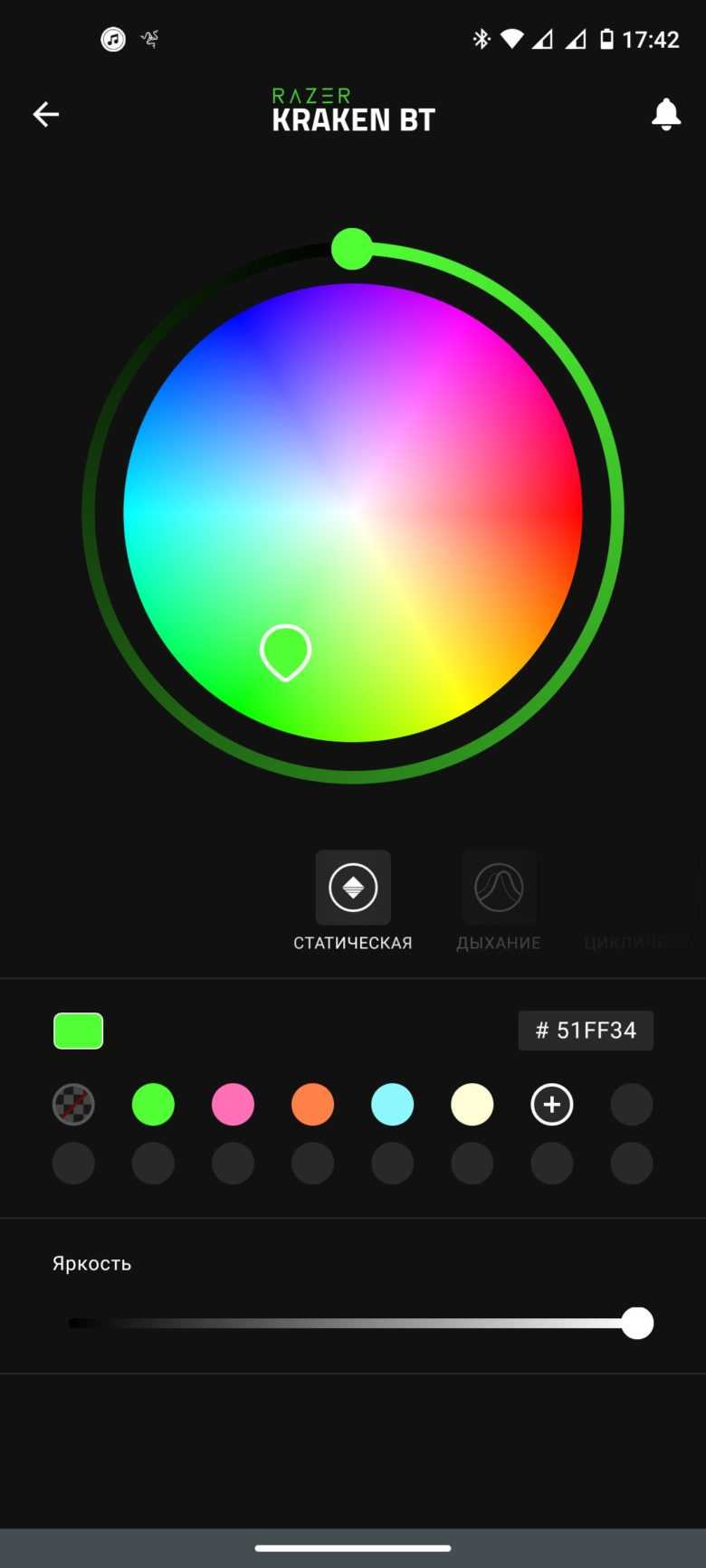Image resolution: width=706 pixels, height=1568 pixels.
Task: Open the notifications bell
Action: tap(666, 114)
